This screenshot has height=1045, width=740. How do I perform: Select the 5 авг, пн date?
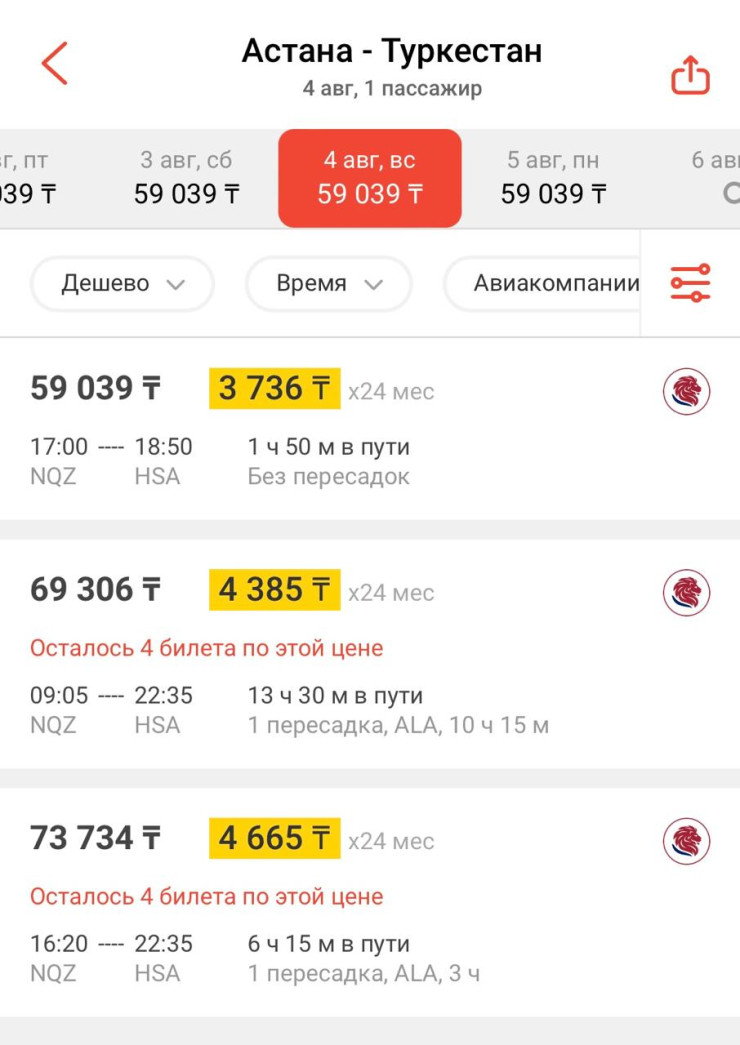pyautogui.click(x=553, y=178)
